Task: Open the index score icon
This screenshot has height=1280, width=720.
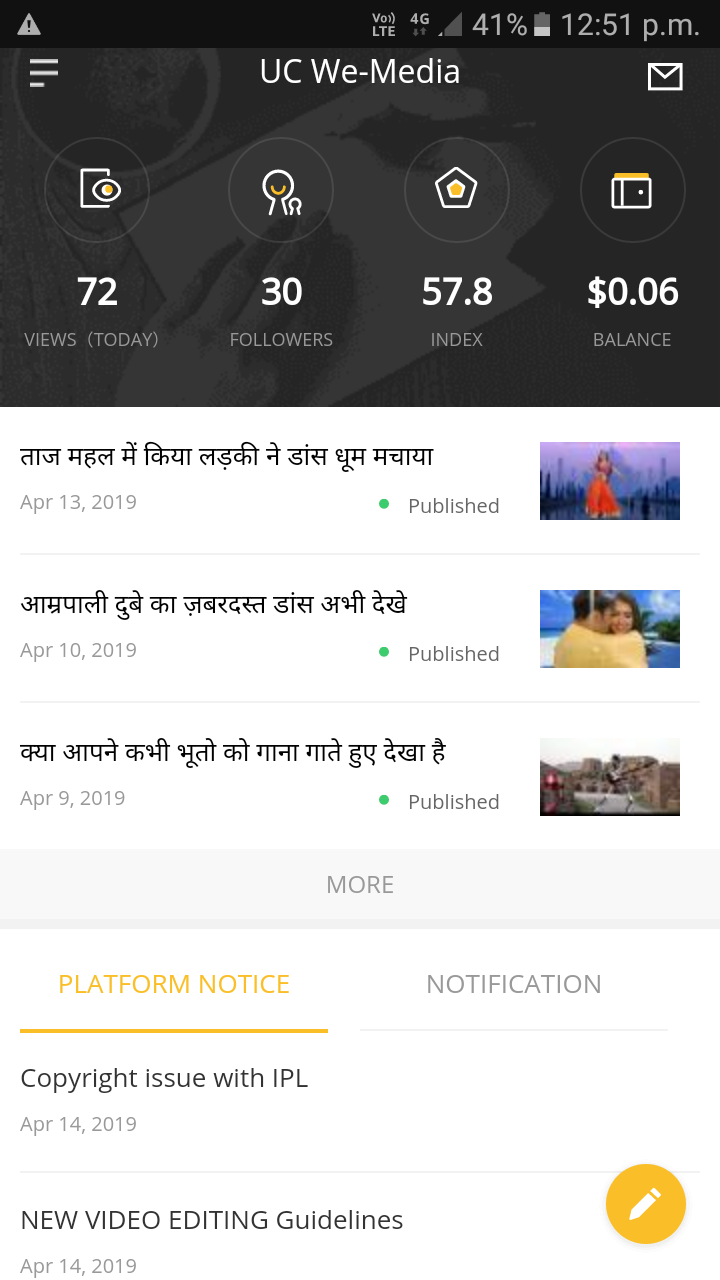Action: coord(456,190)
